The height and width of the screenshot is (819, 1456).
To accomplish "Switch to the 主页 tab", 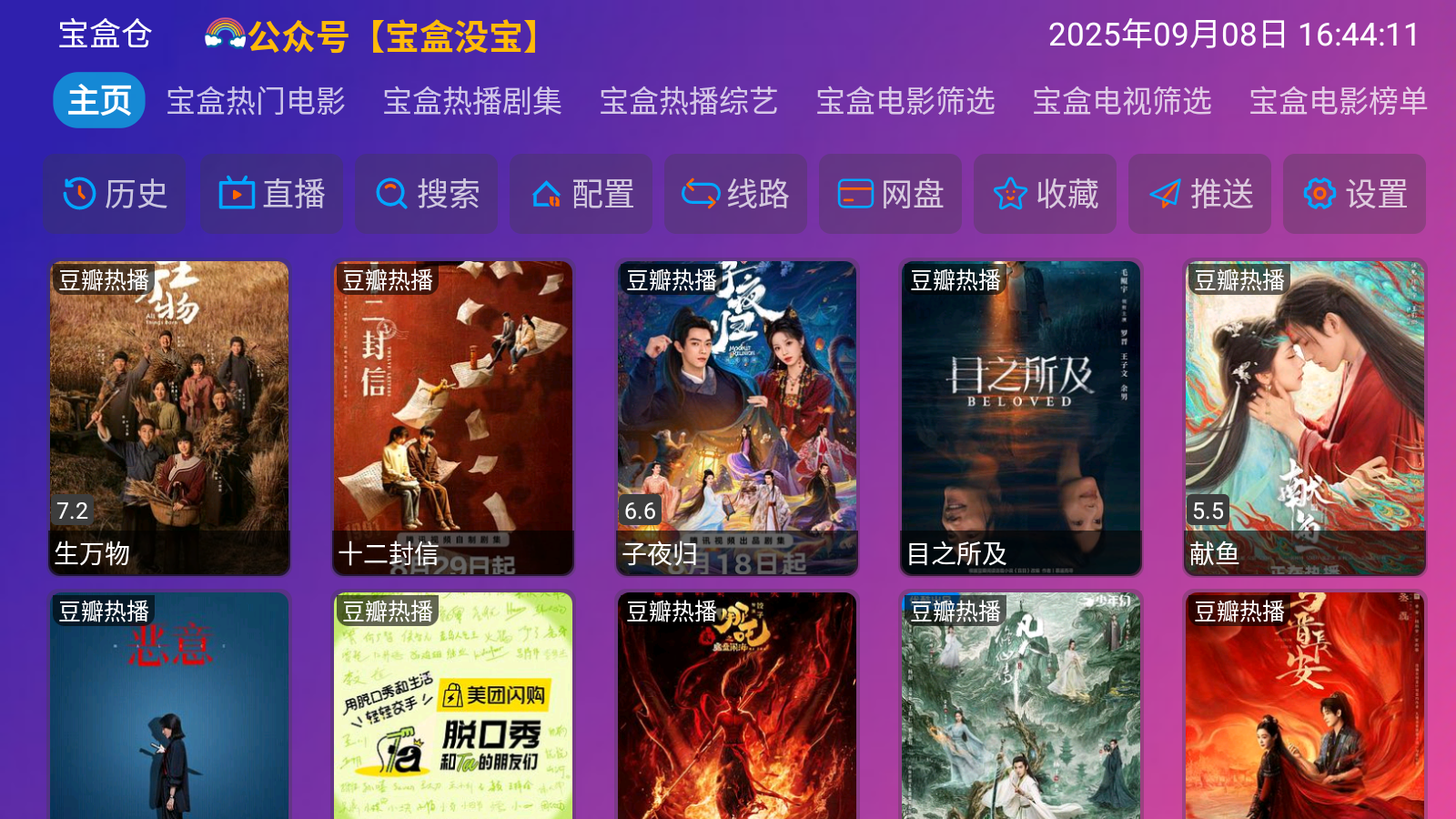I will pos(99,101).
